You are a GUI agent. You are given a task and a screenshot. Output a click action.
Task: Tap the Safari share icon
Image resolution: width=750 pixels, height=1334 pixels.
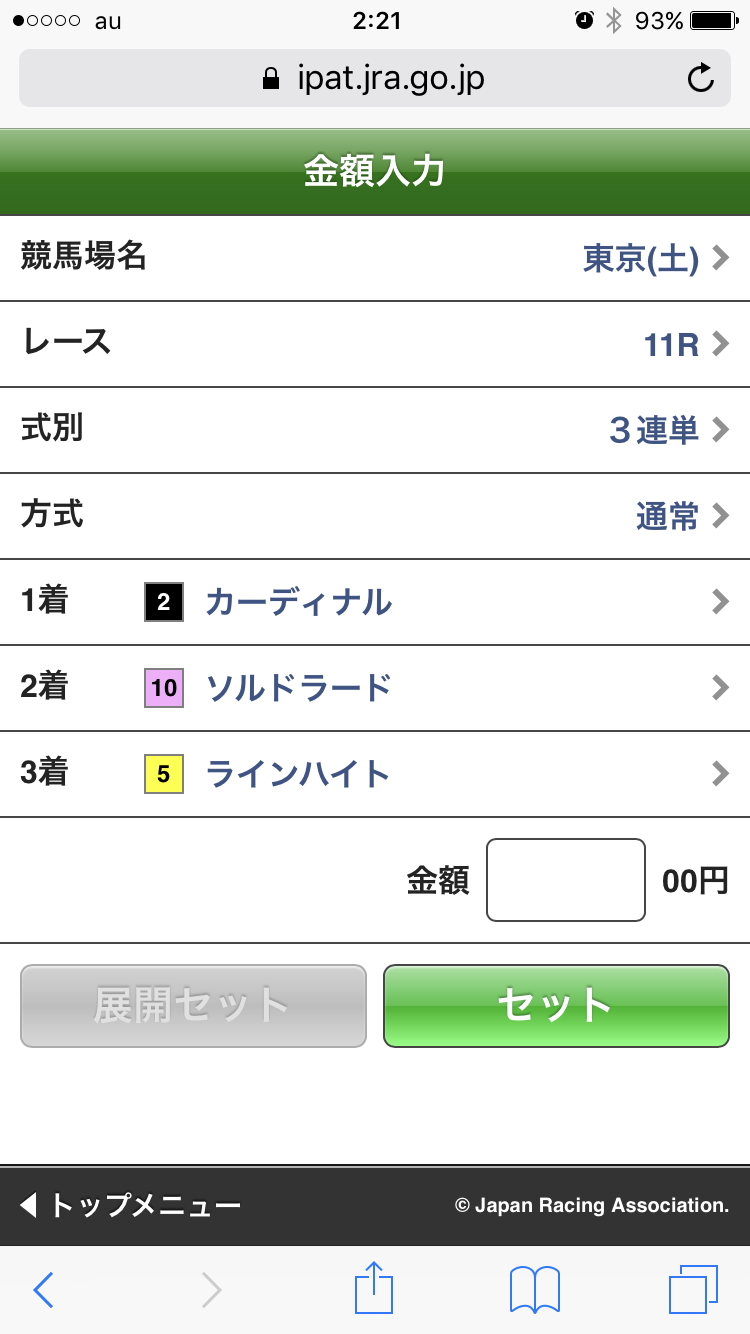click(x=374, y=1289)
